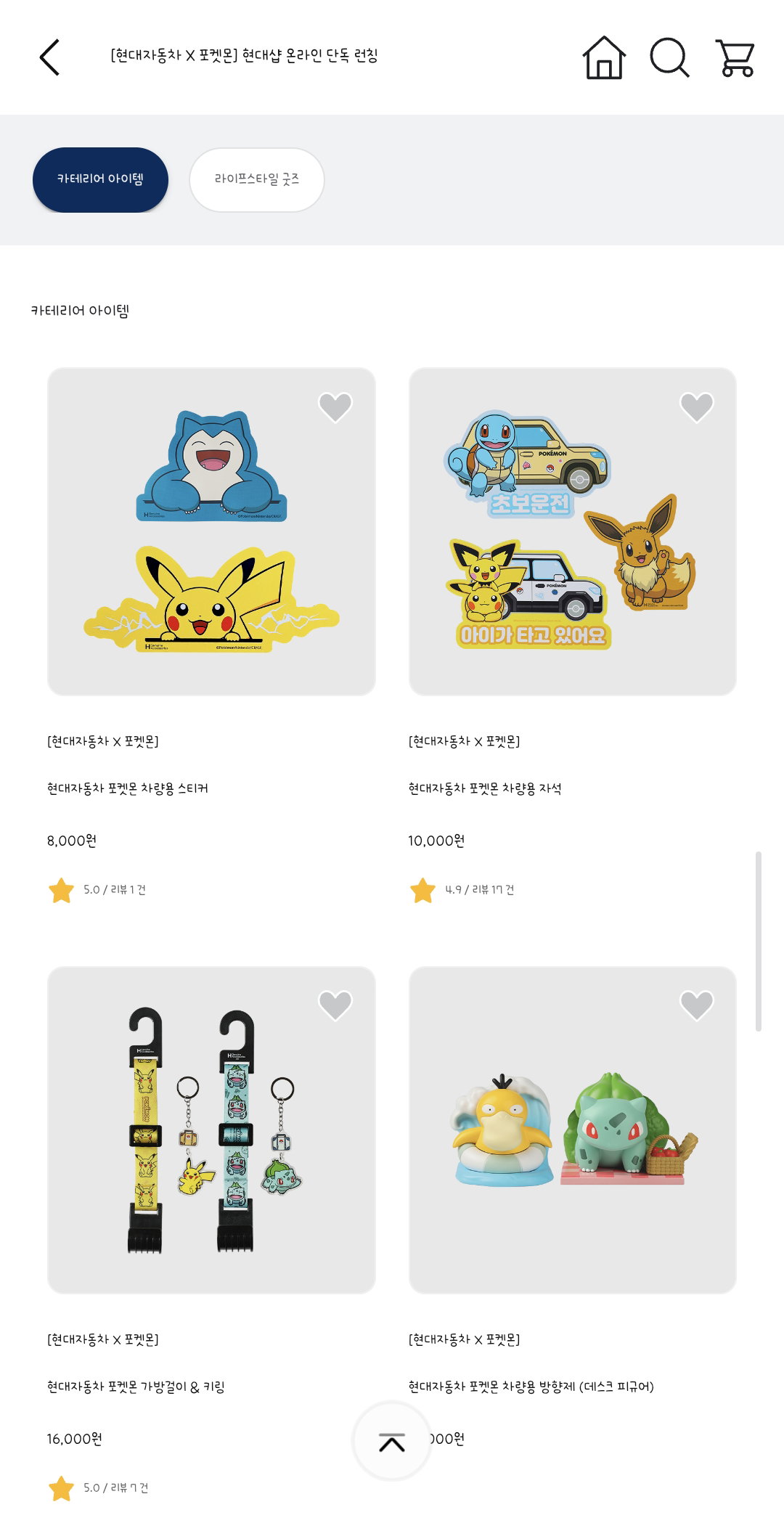This screenshot has height=1531, width=784.
Task: Open the home icon in header
Action: [604, 57]
